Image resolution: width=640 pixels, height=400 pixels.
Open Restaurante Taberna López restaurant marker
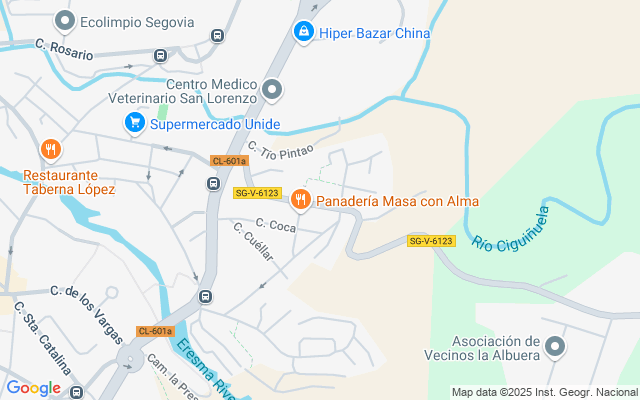[51, 151]
